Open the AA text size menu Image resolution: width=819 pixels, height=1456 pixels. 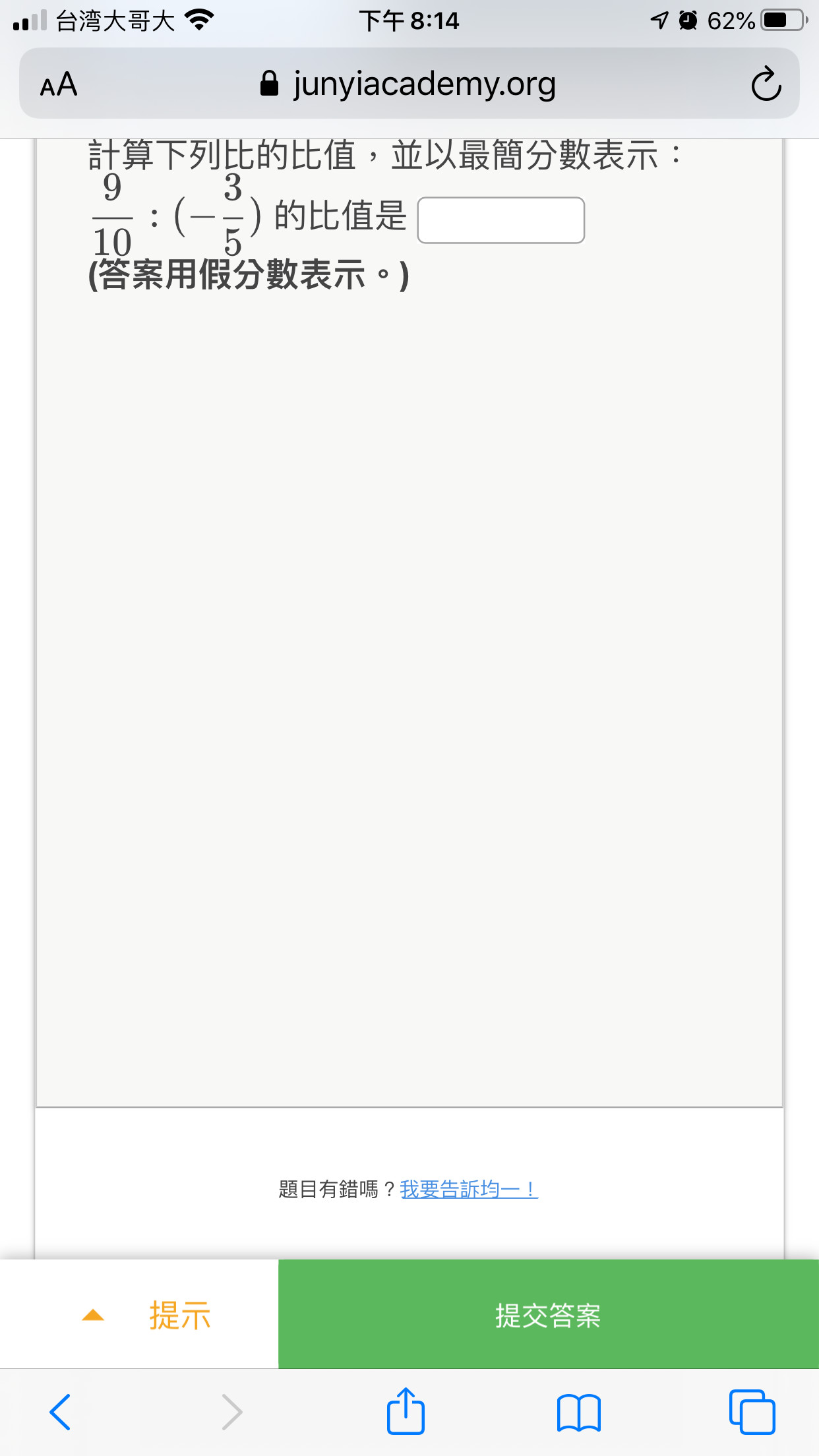coord(59,84)
